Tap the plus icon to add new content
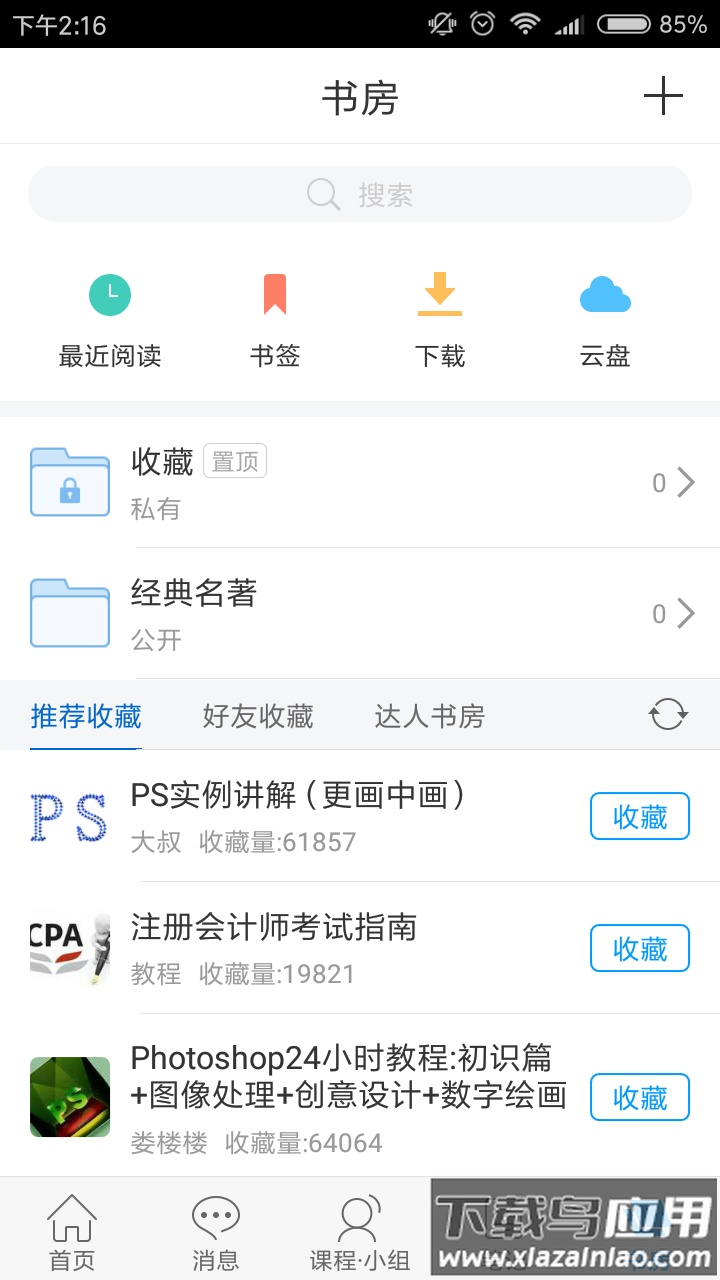This screenshot has height=1280, width=720. (x=664, y=95)
